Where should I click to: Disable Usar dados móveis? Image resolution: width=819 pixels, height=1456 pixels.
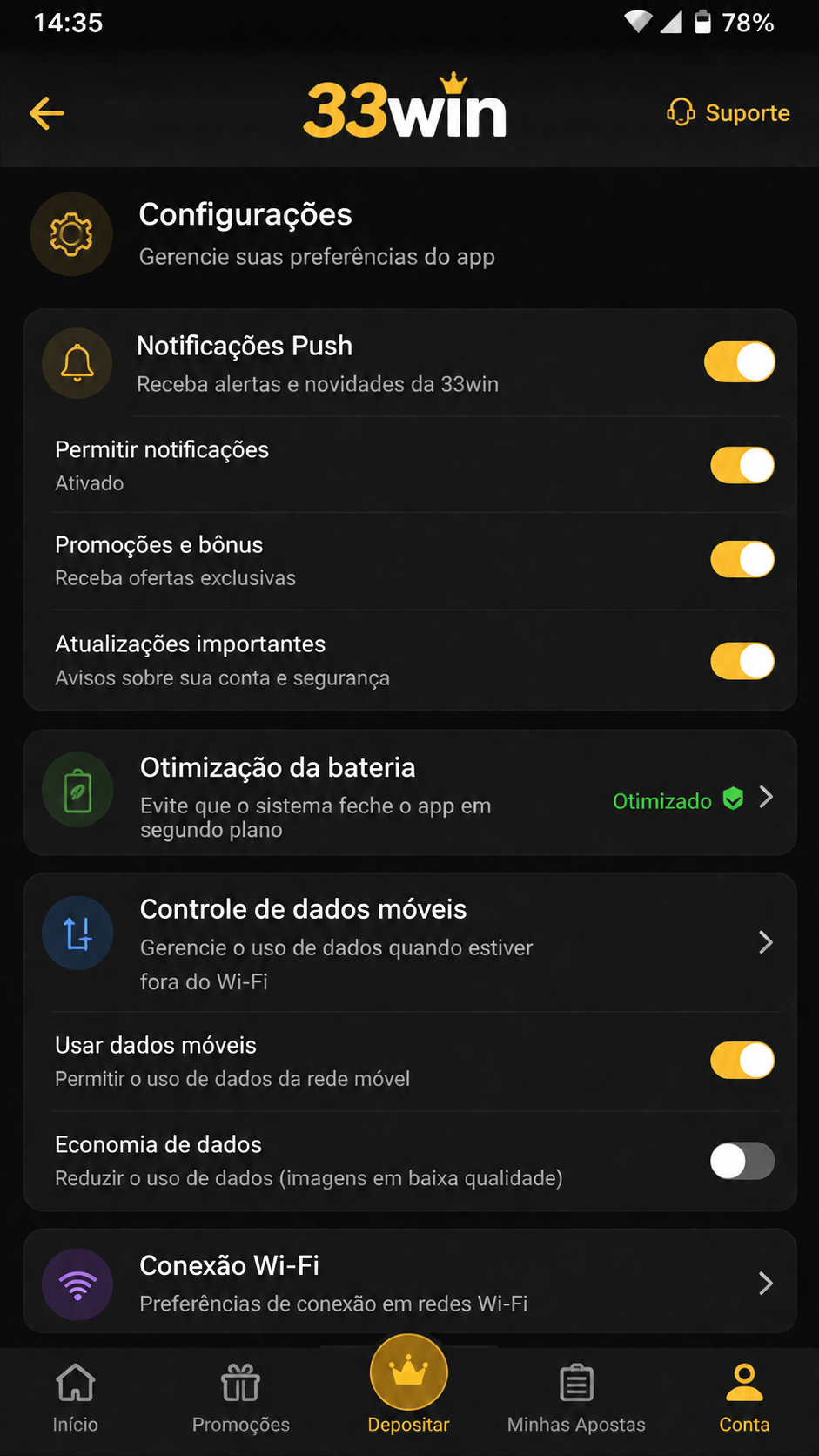[742, 1061]
